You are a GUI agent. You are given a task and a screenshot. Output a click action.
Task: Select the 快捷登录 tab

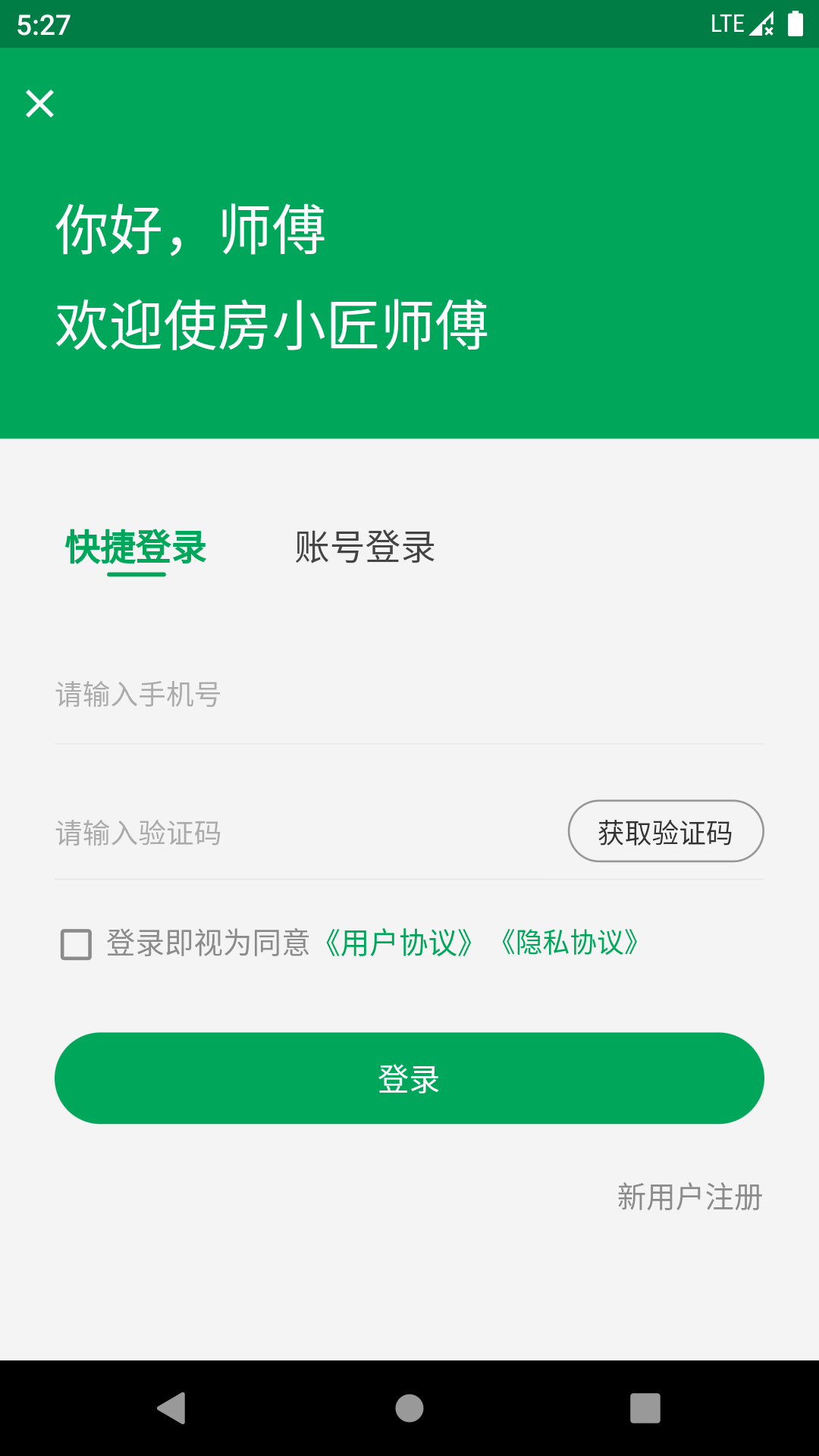(x=136, y=548)
